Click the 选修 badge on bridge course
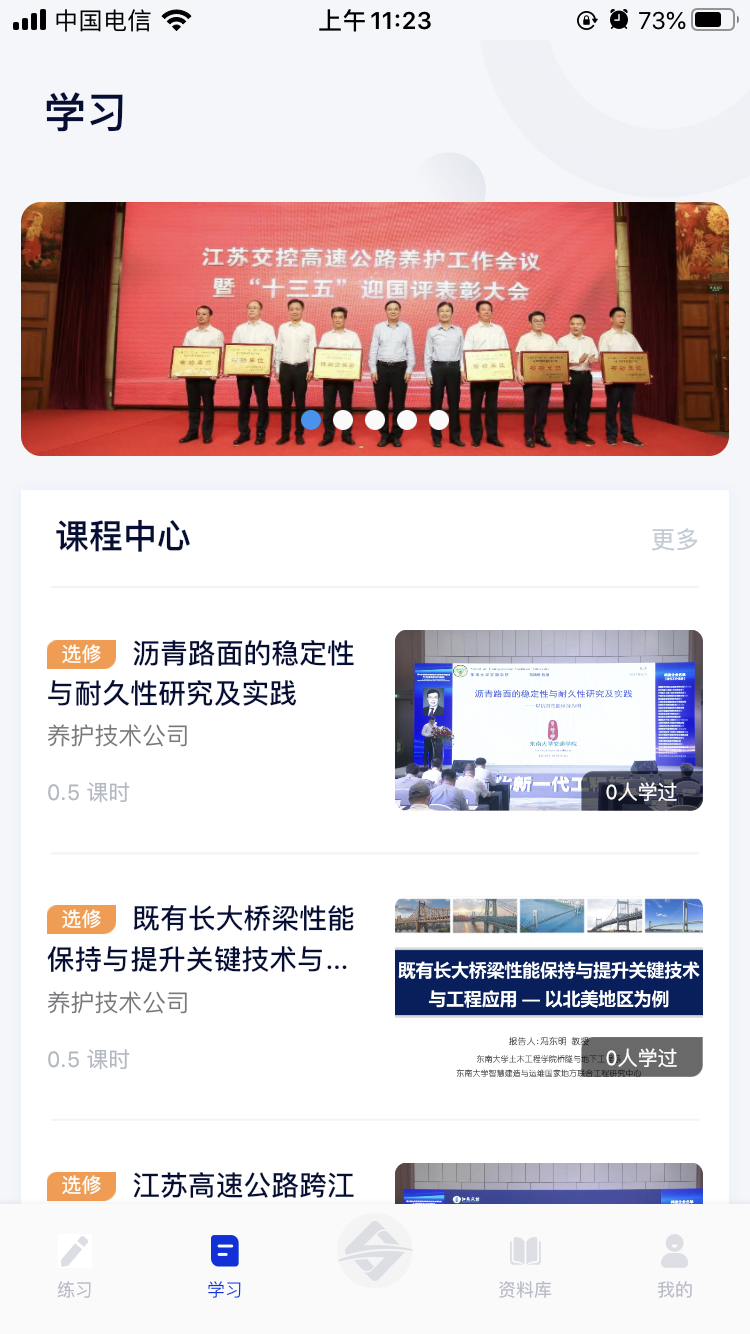This screenshot has width=750, height=1334. pyautogui.click(x=81, y=919)
